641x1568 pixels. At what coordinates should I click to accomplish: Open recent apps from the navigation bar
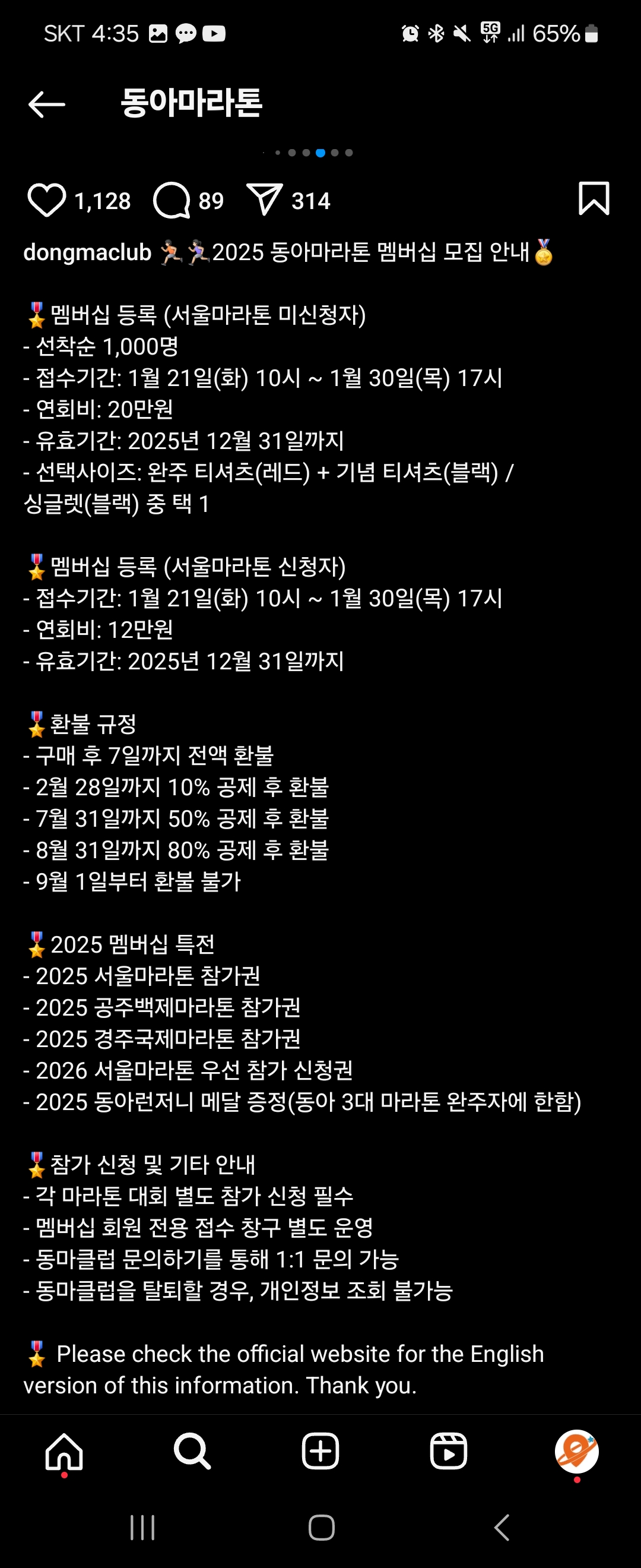tap(143, 1527)
